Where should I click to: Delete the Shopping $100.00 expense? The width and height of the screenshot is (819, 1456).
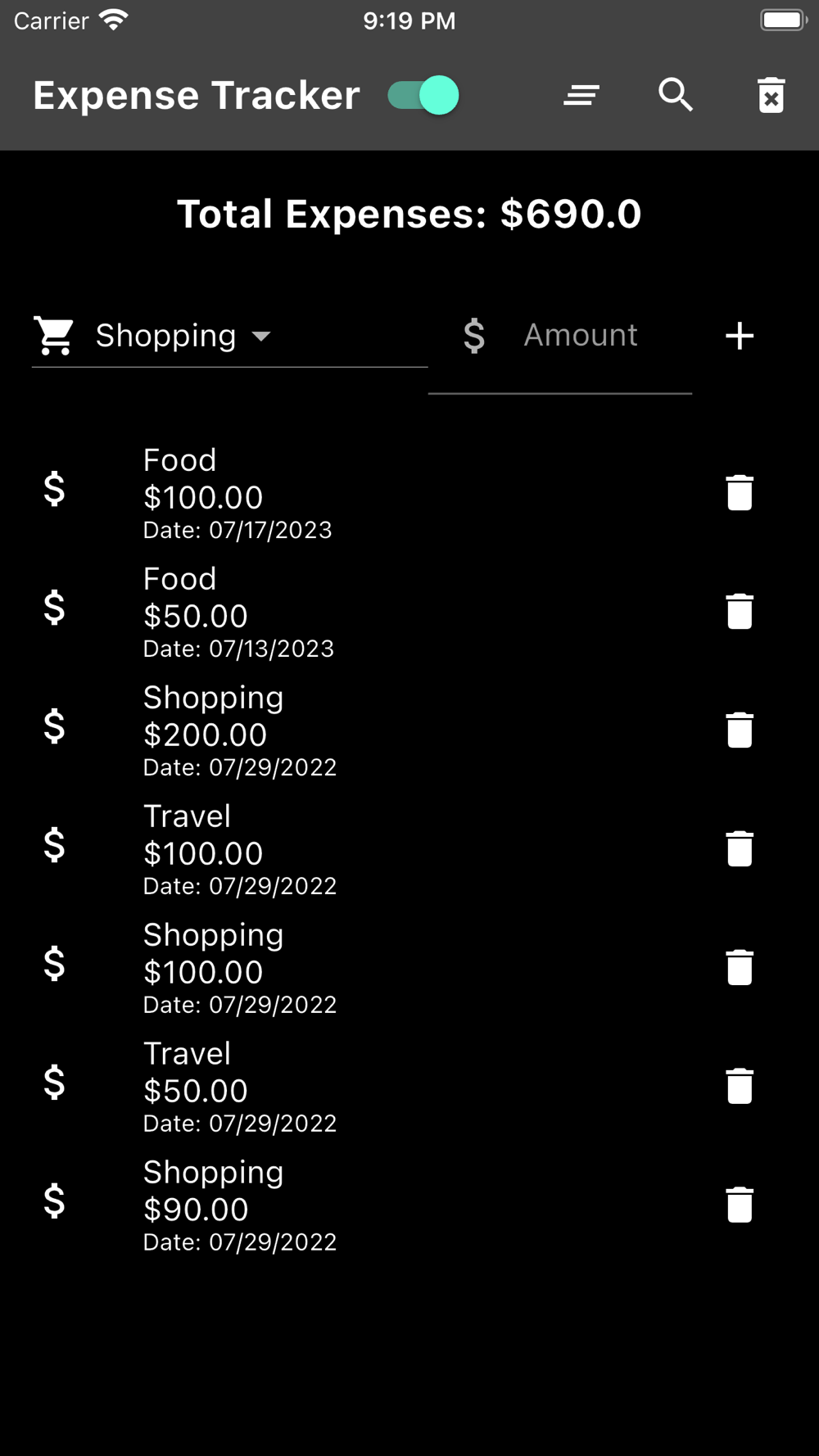point(739,968)
